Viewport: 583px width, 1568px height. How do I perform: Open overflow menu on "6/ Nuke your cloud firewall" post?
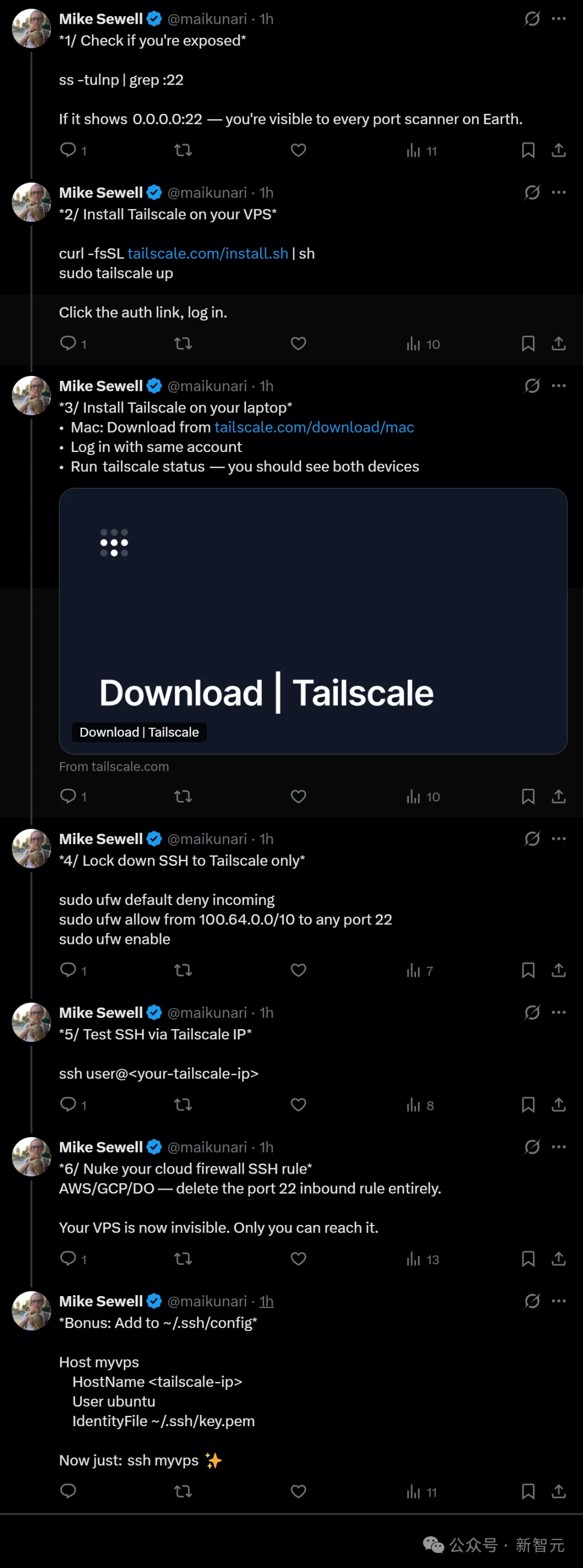pos(558,1147)
